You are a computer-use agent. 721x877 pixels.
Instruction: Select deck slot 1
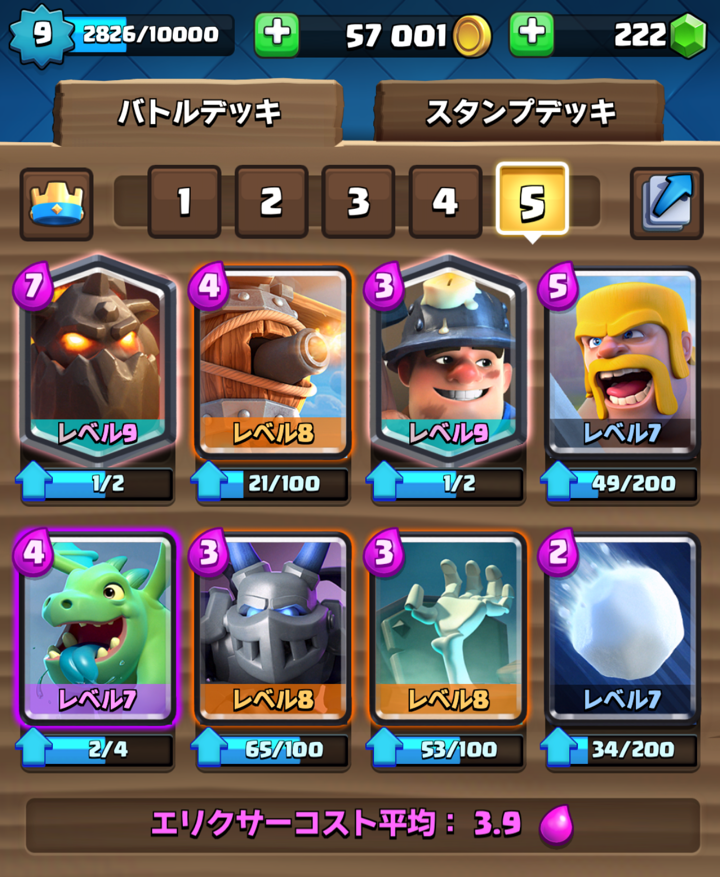click(x=184, y=202)
